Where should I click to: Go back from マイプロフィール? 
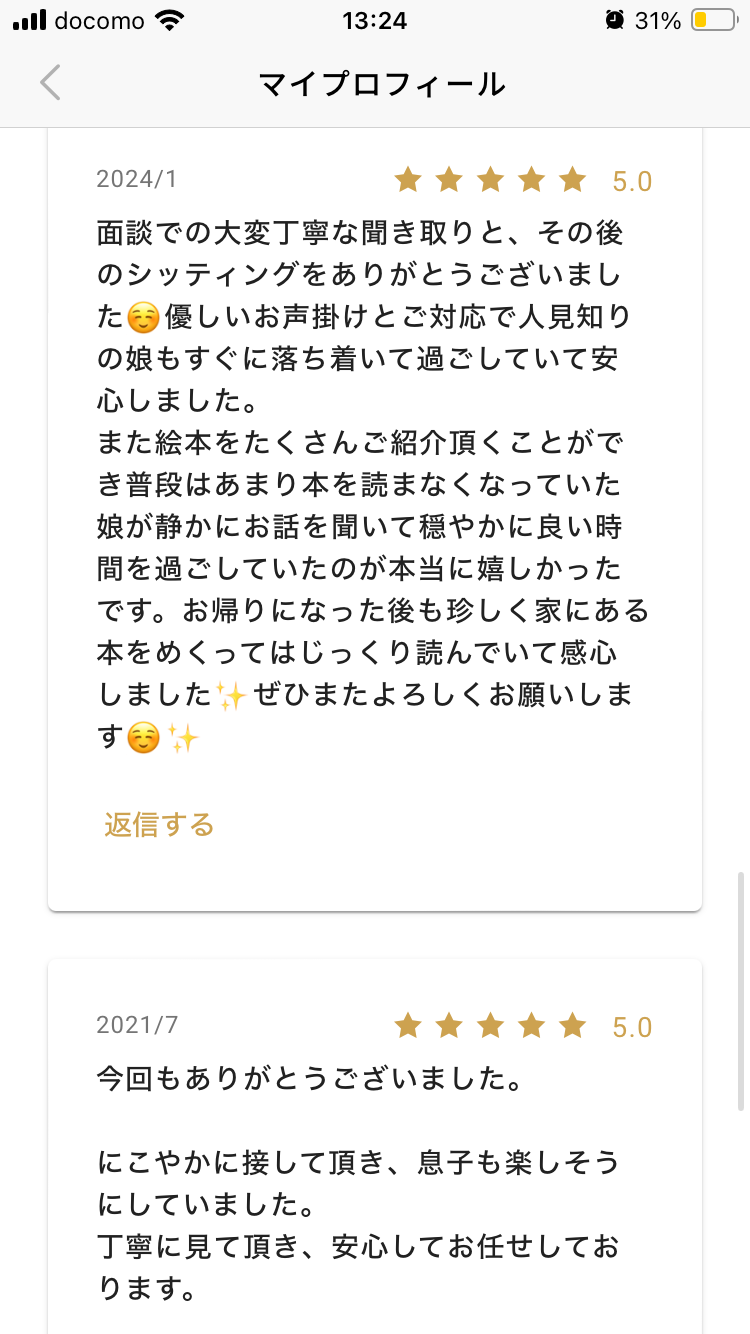(50, 83)
